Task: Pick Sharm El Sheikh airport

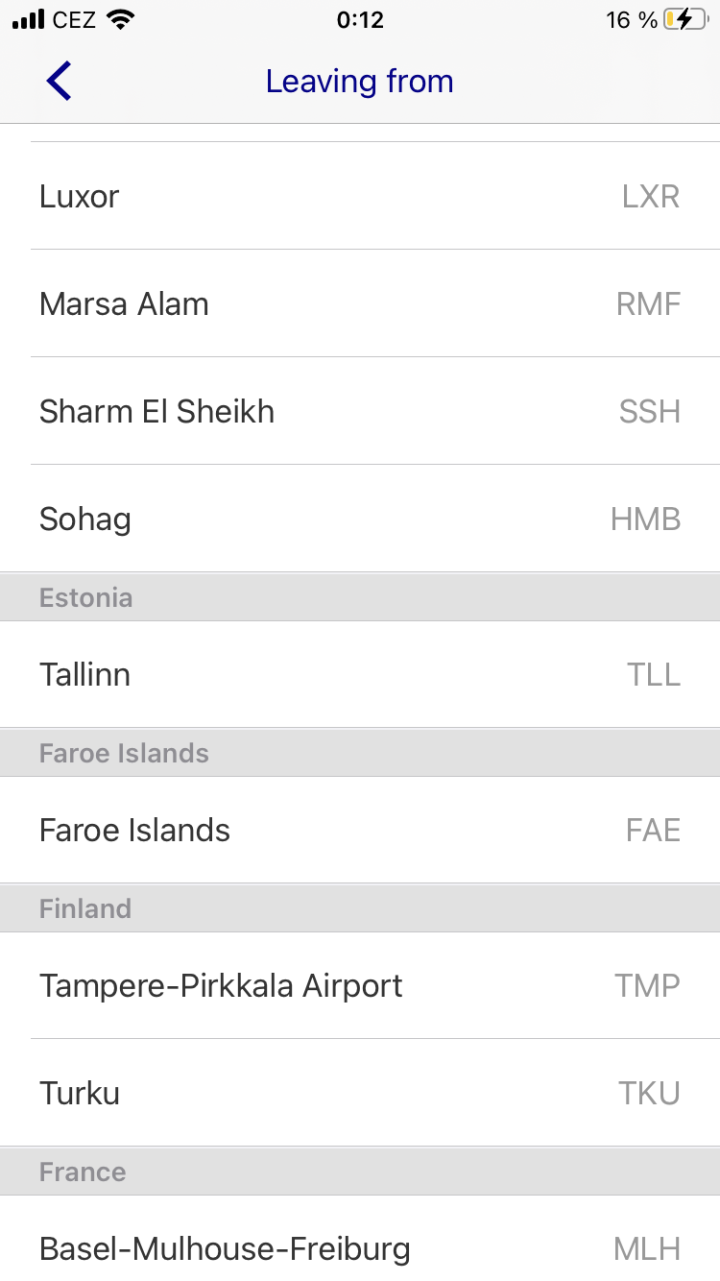Action: coord(360,411)
